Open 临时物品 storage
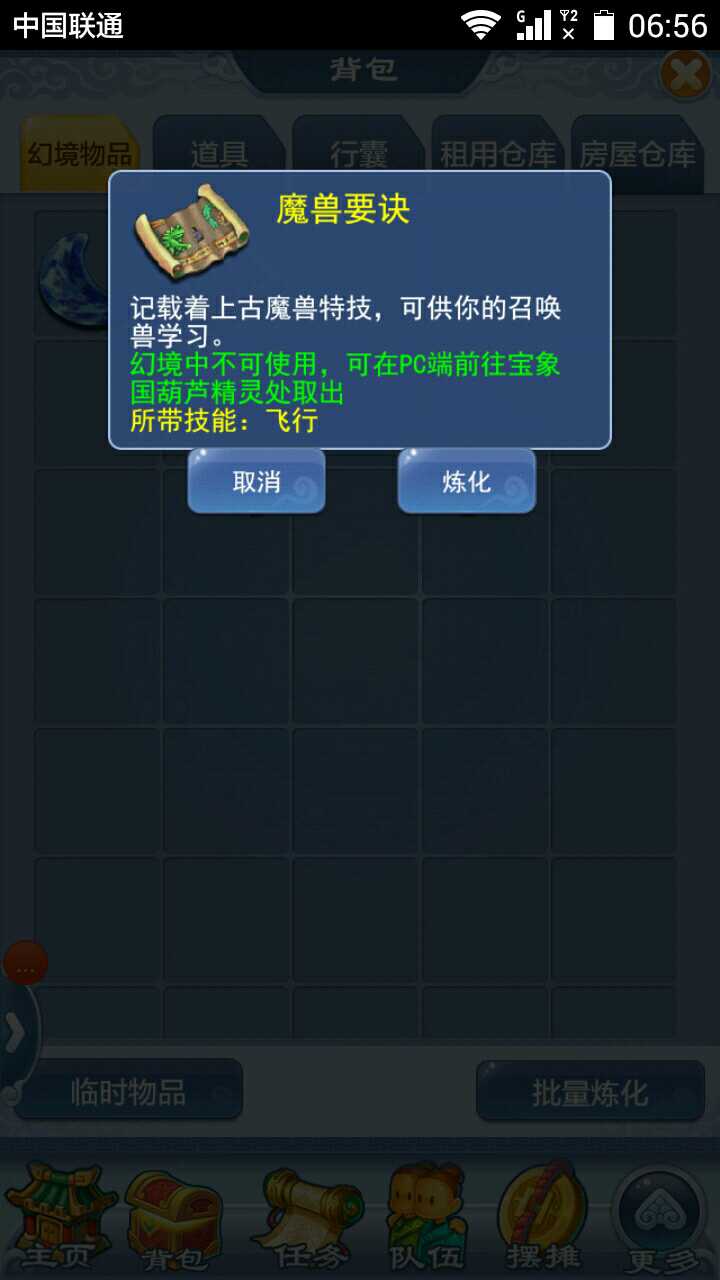This screenshot has width=720, height=1280. click(x=128, y=1091)
